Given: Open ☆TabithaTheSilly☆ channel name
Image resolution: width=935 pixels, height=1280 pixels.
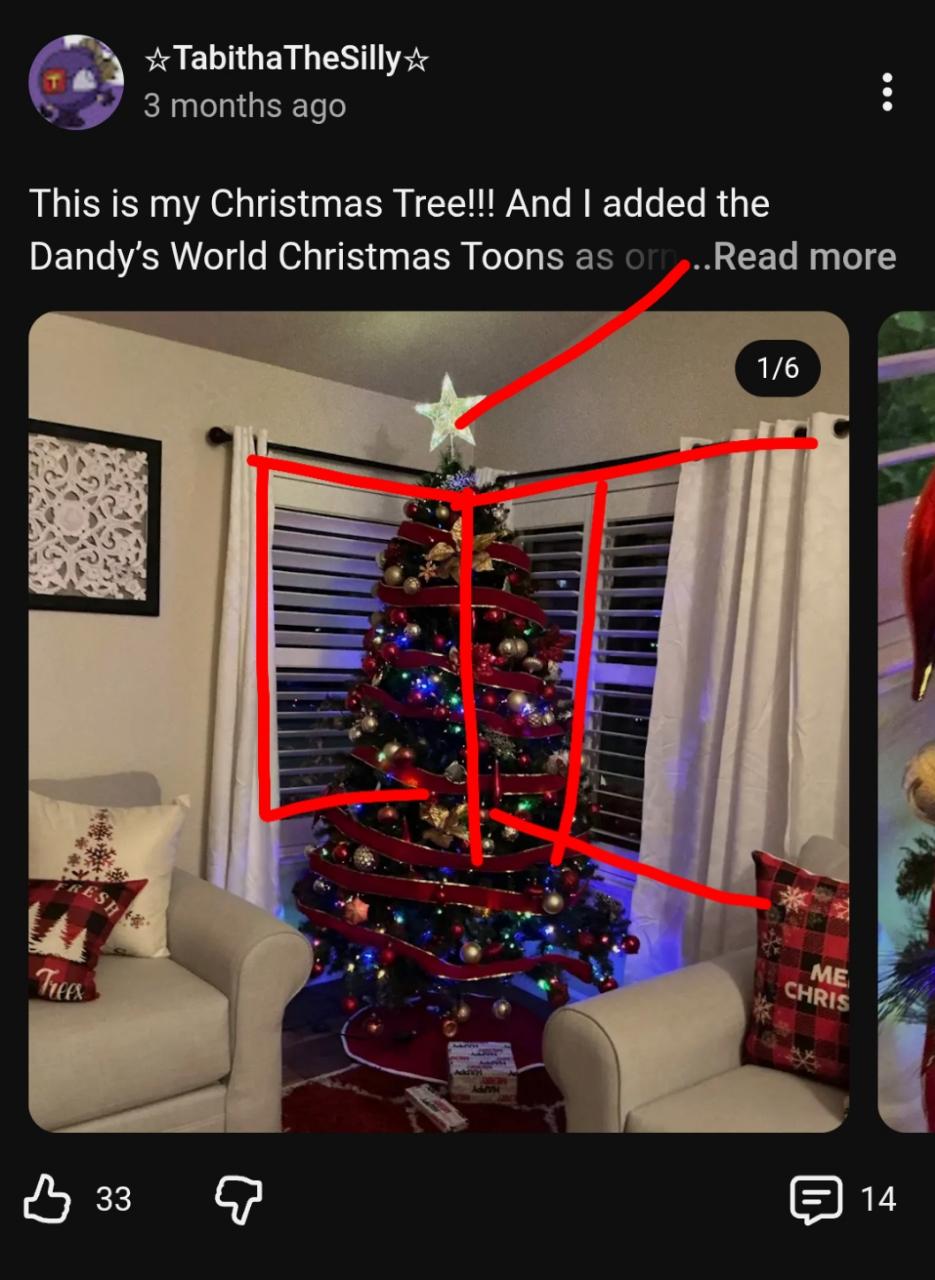Looking at the screenshot, I should click(x=287, y=60).
